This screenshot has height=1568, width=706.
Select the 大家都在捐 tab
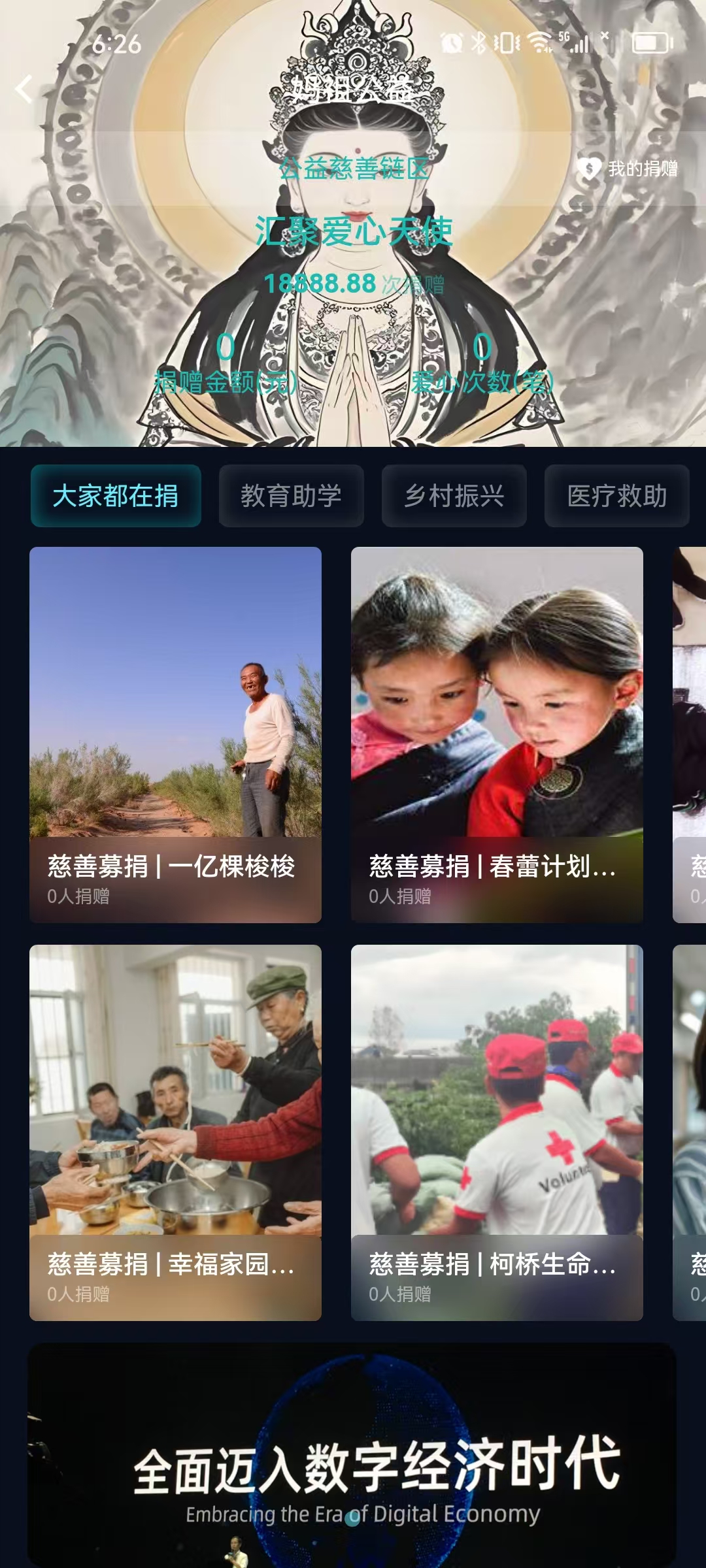(116, 496)
